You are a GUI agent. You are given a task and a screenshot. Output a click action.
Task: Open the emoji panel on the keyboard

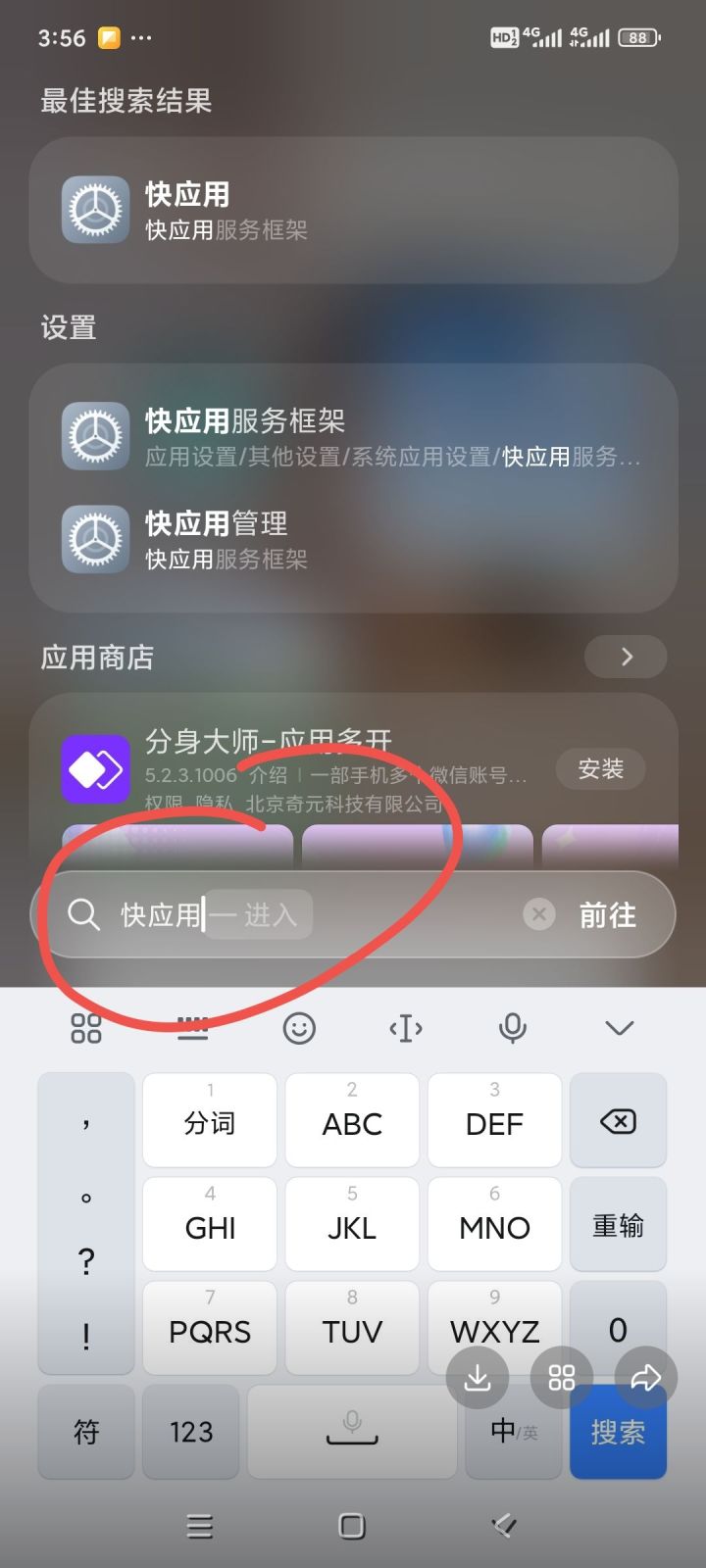pyautogui.click(x=299, y=1028)
